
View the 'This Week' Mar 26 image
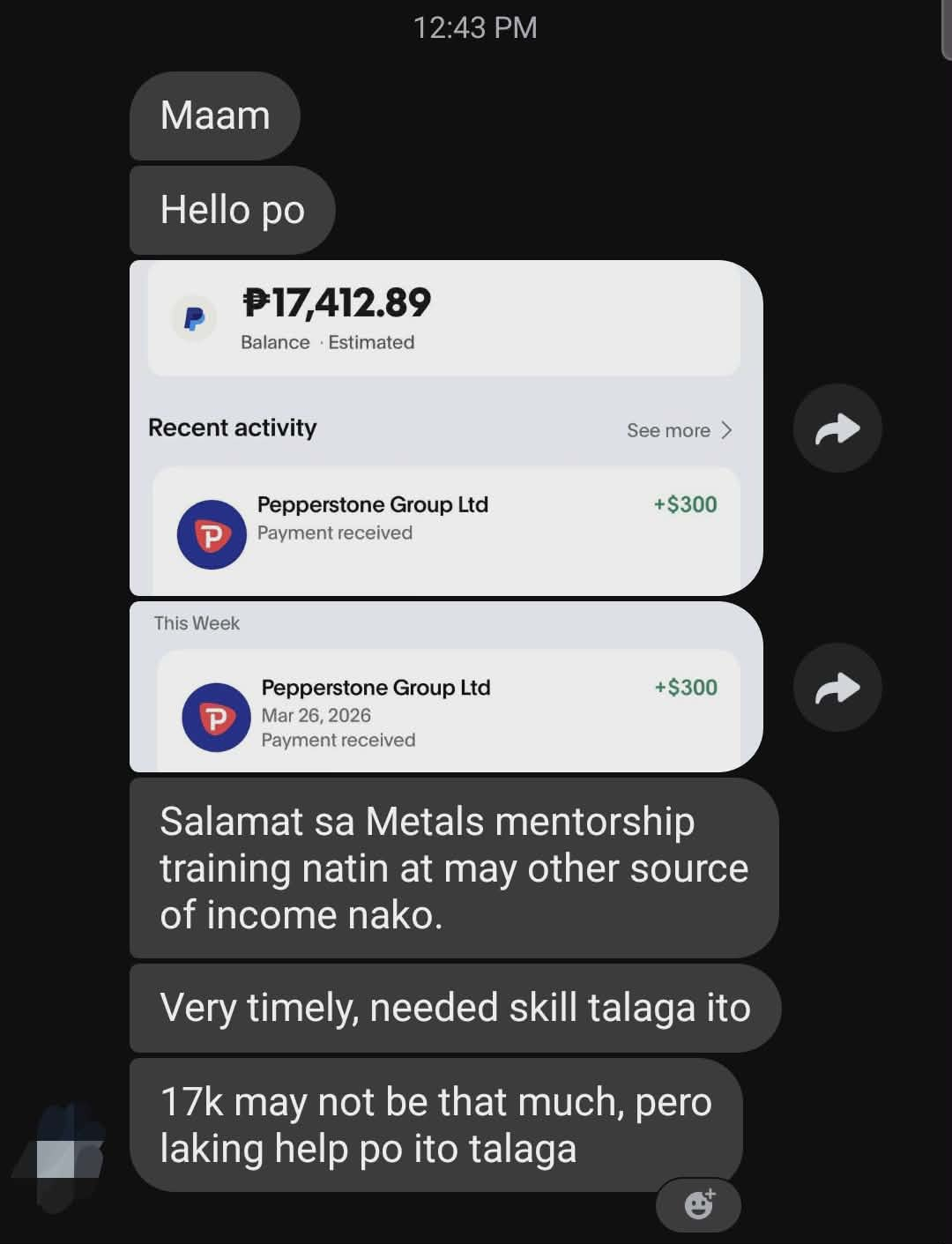tap(445, 687)
